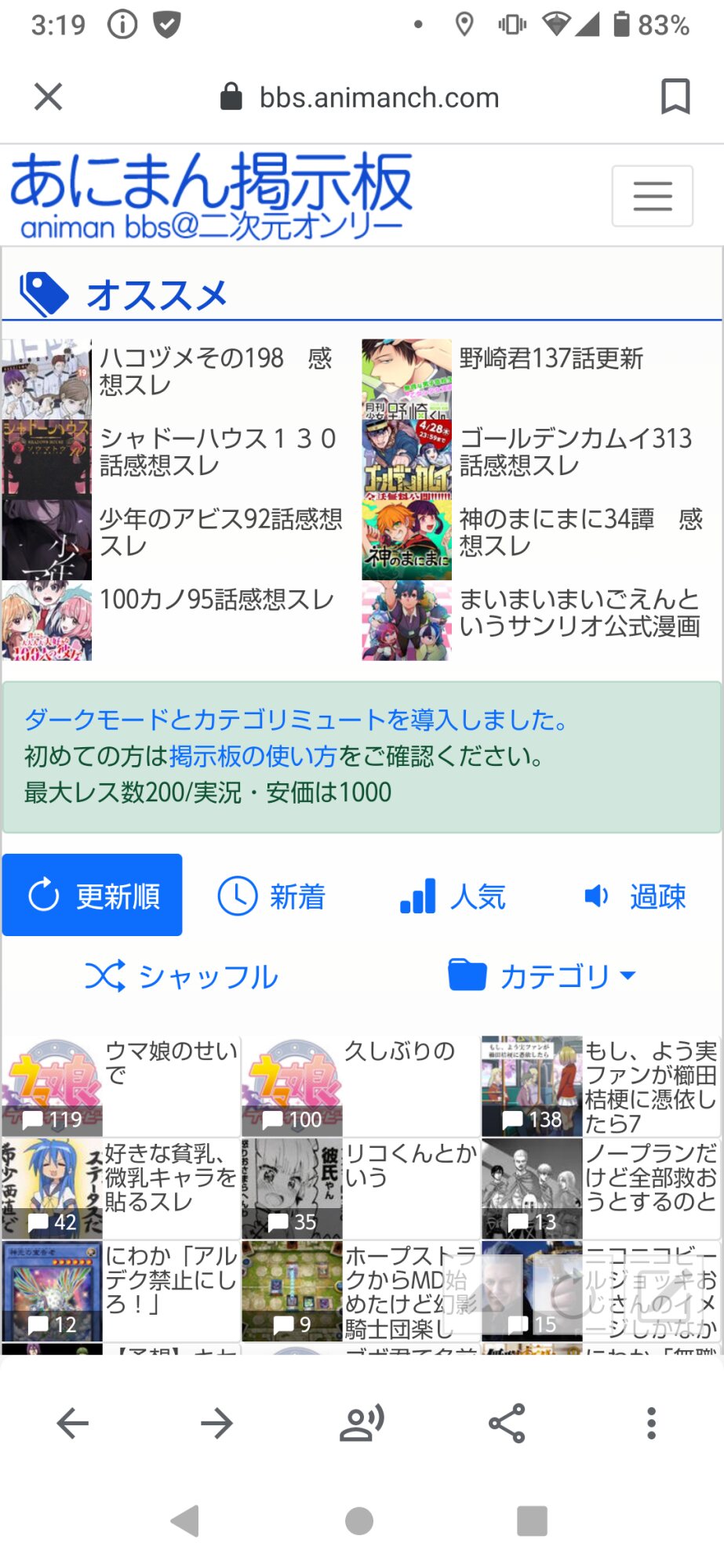Share this page
Image resolution: width=724 pixels, height=1568 pixels.
tap(507, 1423)
